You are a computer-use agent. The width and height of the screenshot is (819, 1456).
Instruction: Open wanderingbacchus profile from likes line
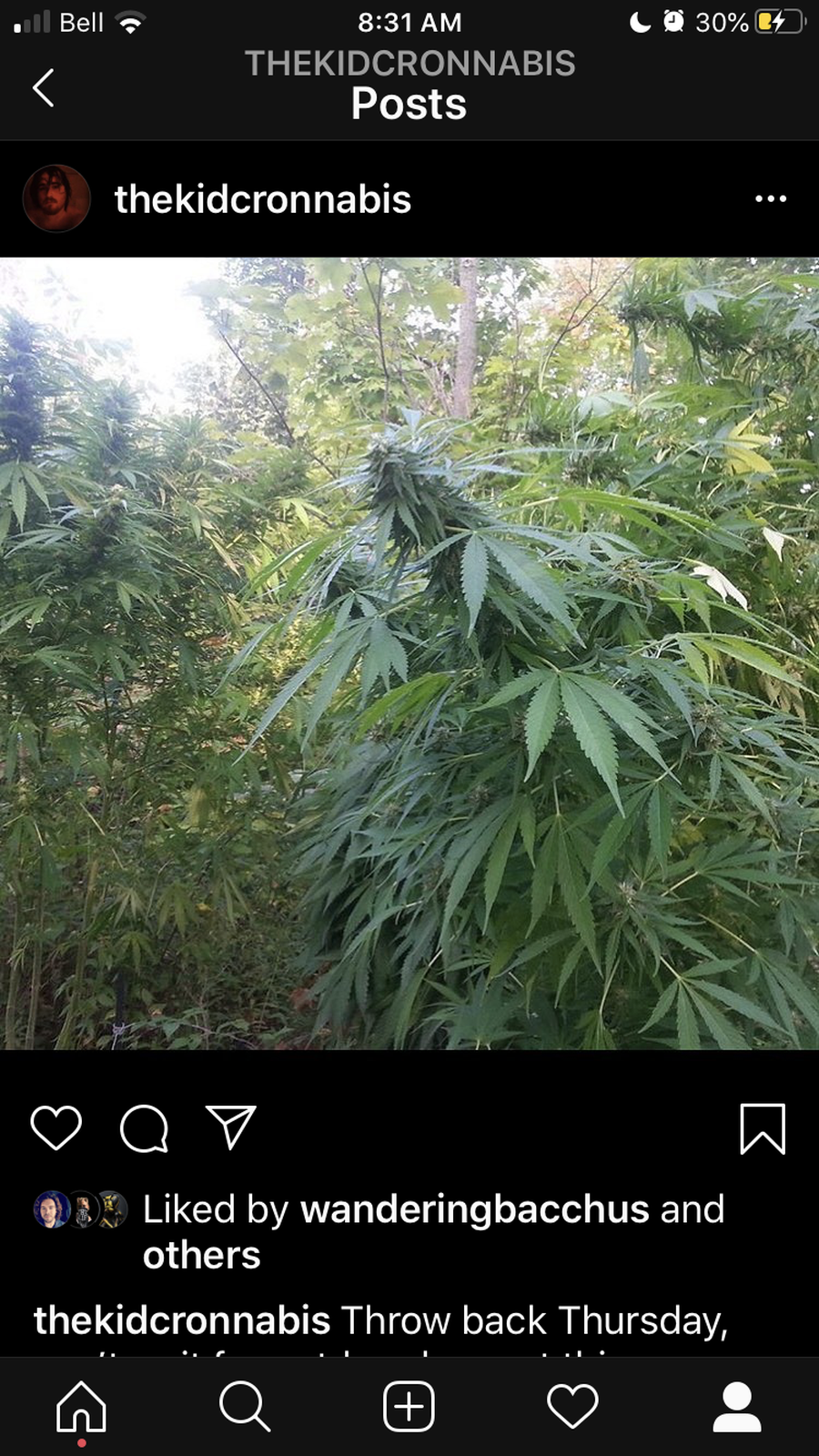coord(474,1209)
